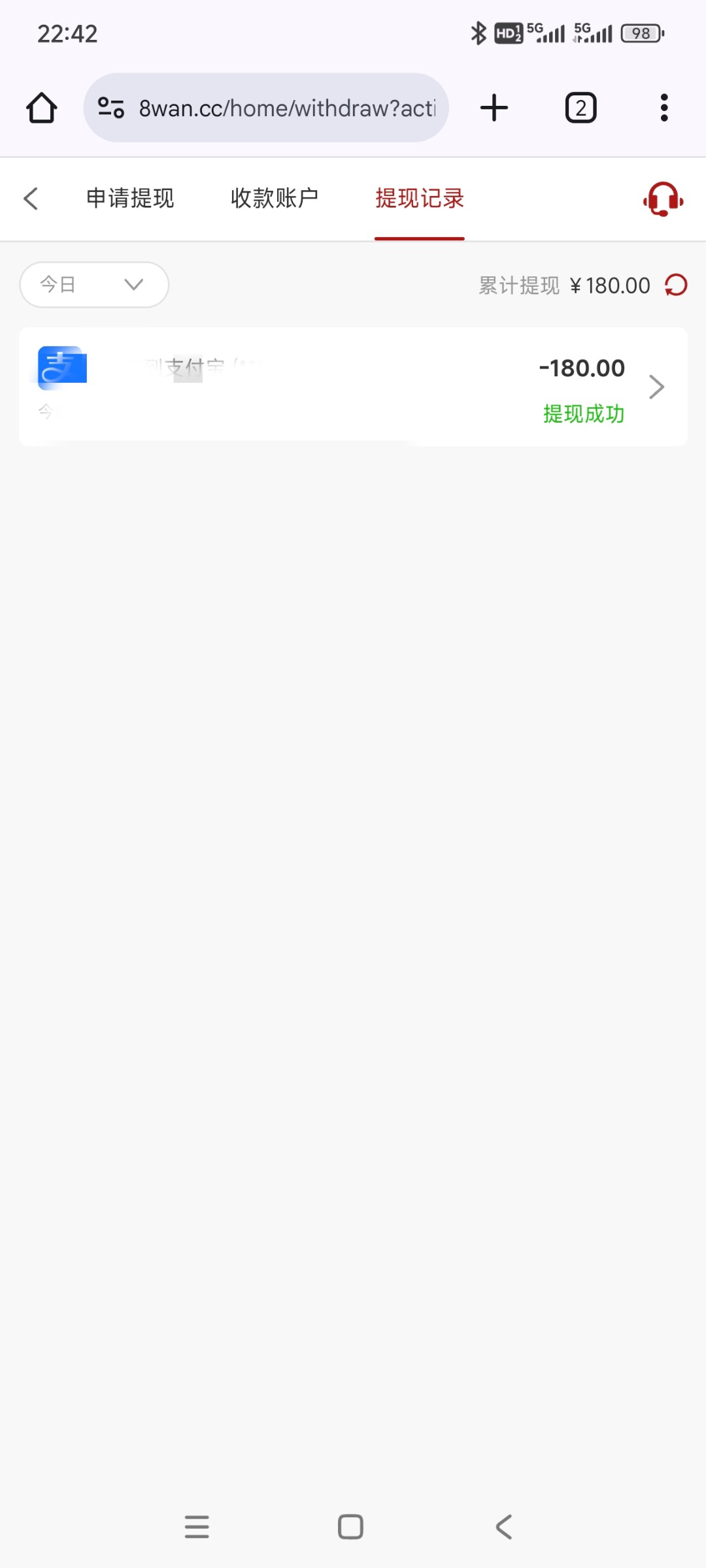The height and width of the screenshot is (1568, 706).
Task: Open the -180.00 withdrawal record details
Action: [x=353, y=387]
